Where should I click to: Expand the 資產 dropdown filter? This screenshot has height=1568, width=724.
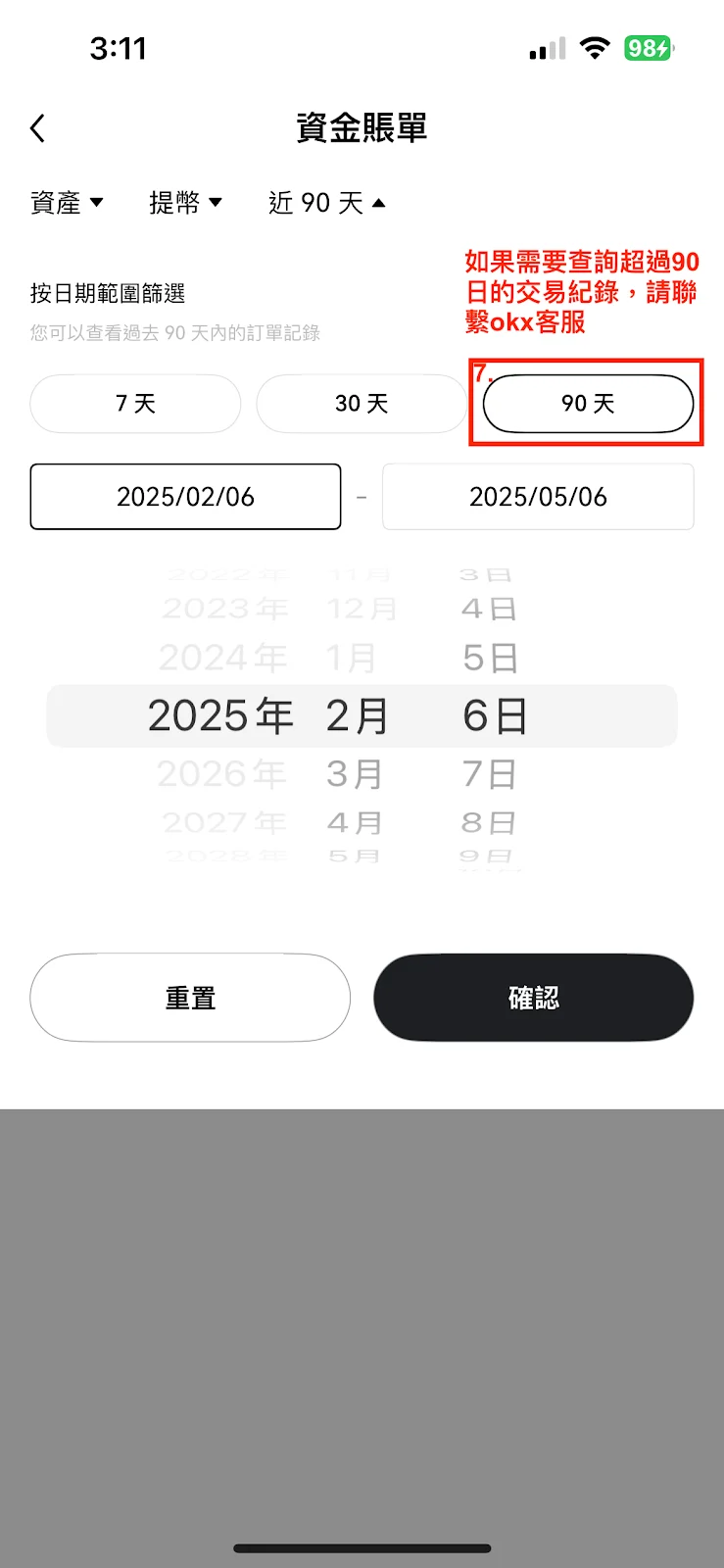(x=67, y=203)
